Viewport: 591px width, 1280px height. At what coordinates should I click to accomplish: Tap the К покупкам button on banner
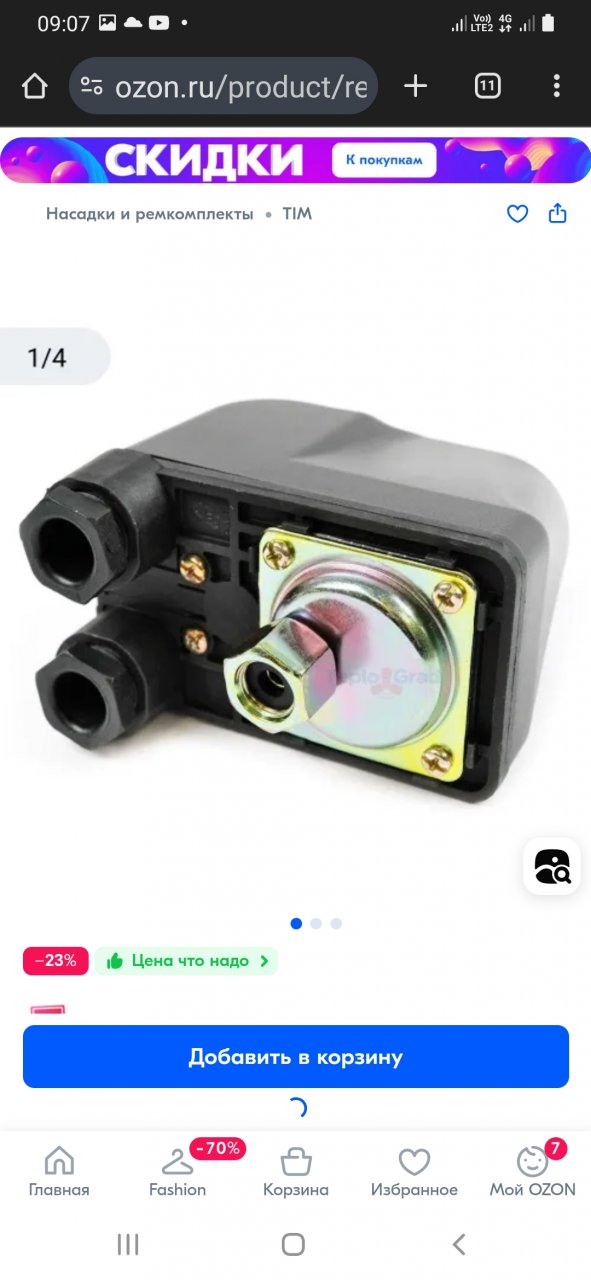pos(385,159)
